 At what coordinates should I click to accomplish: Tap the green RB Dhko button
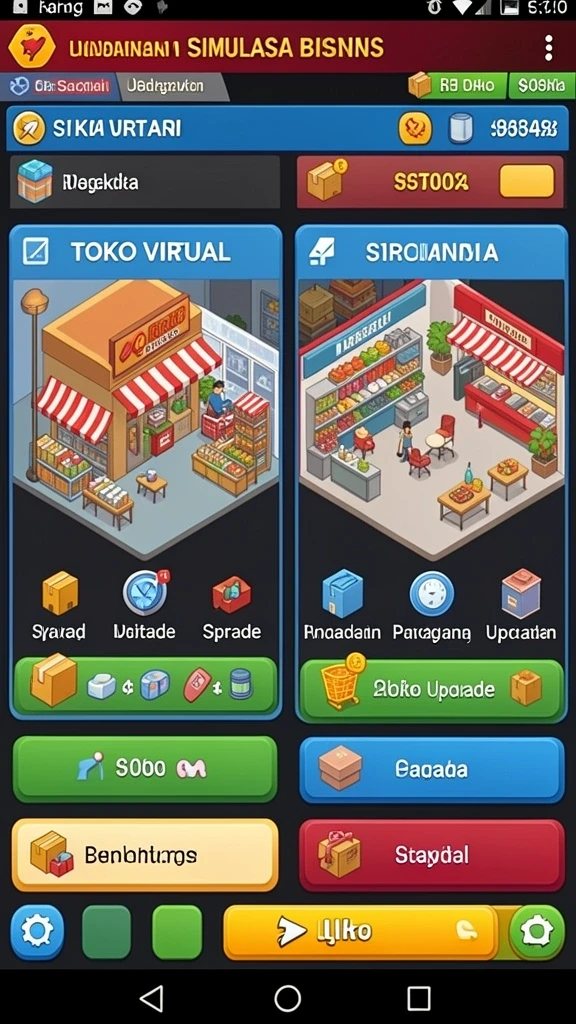[x=457, y=86]
